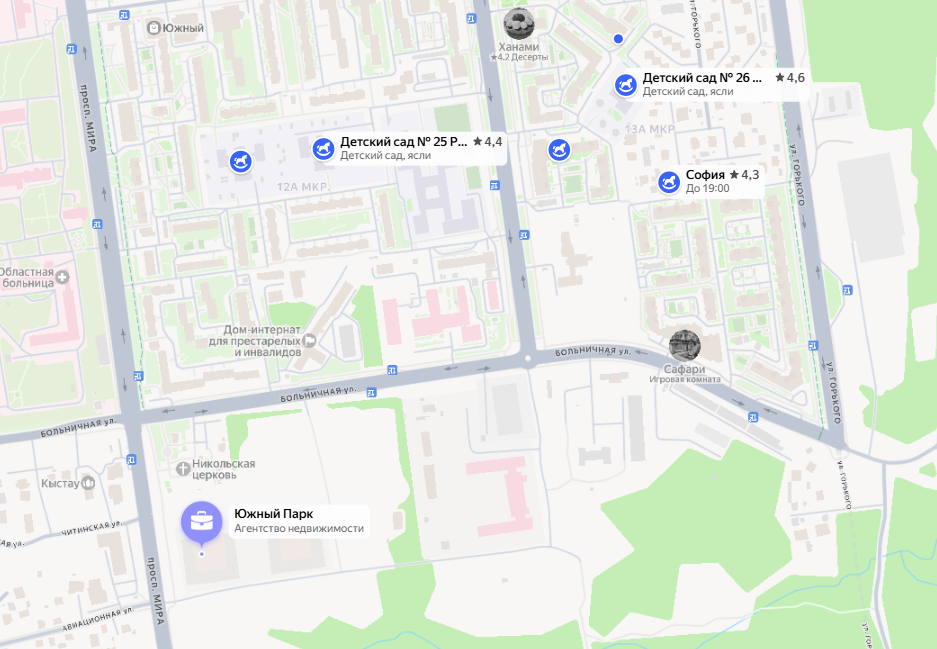The image size is (937, 649).
Task: Select the Южный shopping center marker
Action: pyautogui.click(x=154, y=28)
